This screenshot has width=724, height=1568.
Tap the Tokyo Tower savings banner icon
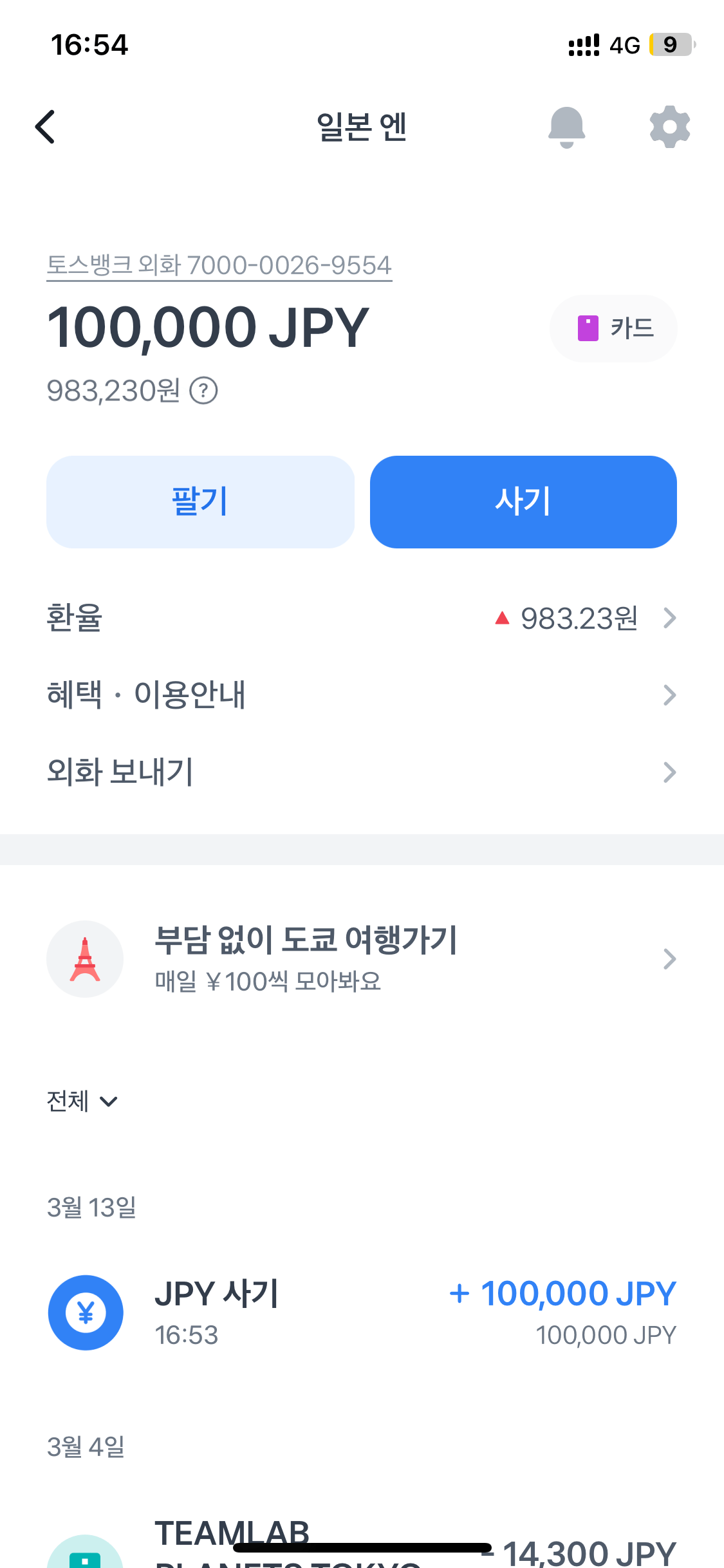pos(85,958)
